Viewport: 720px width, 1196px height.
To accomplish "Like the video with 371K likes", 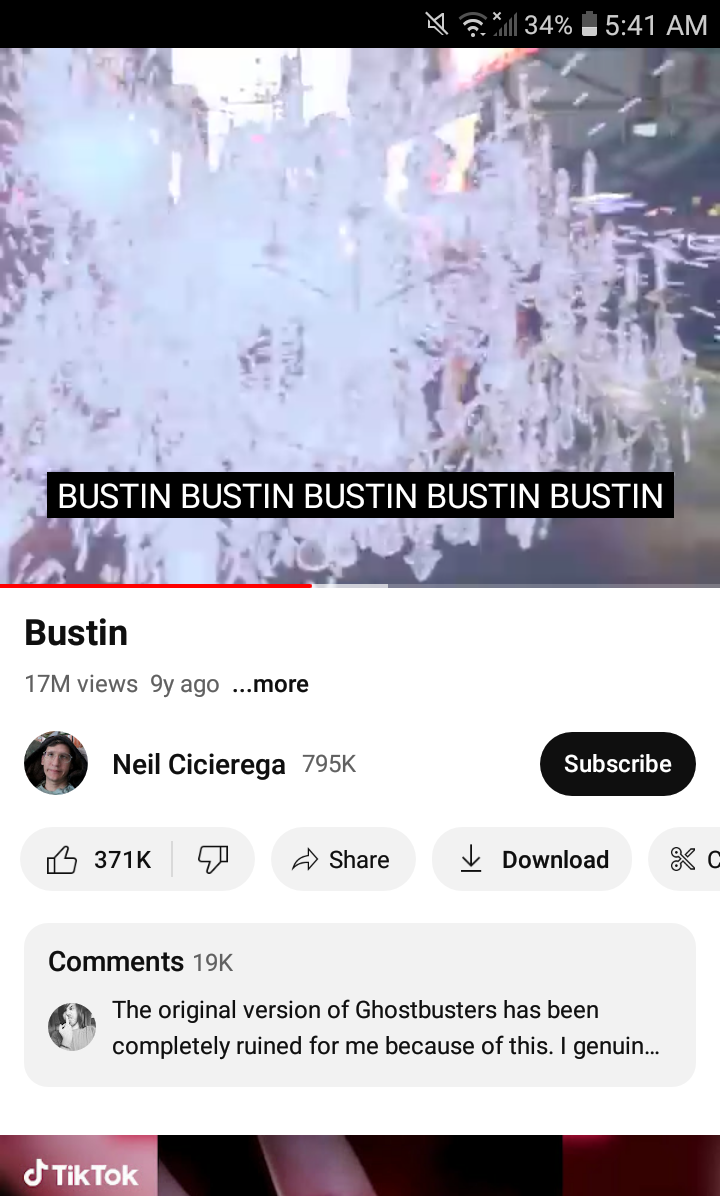I will tap(100, 859).
